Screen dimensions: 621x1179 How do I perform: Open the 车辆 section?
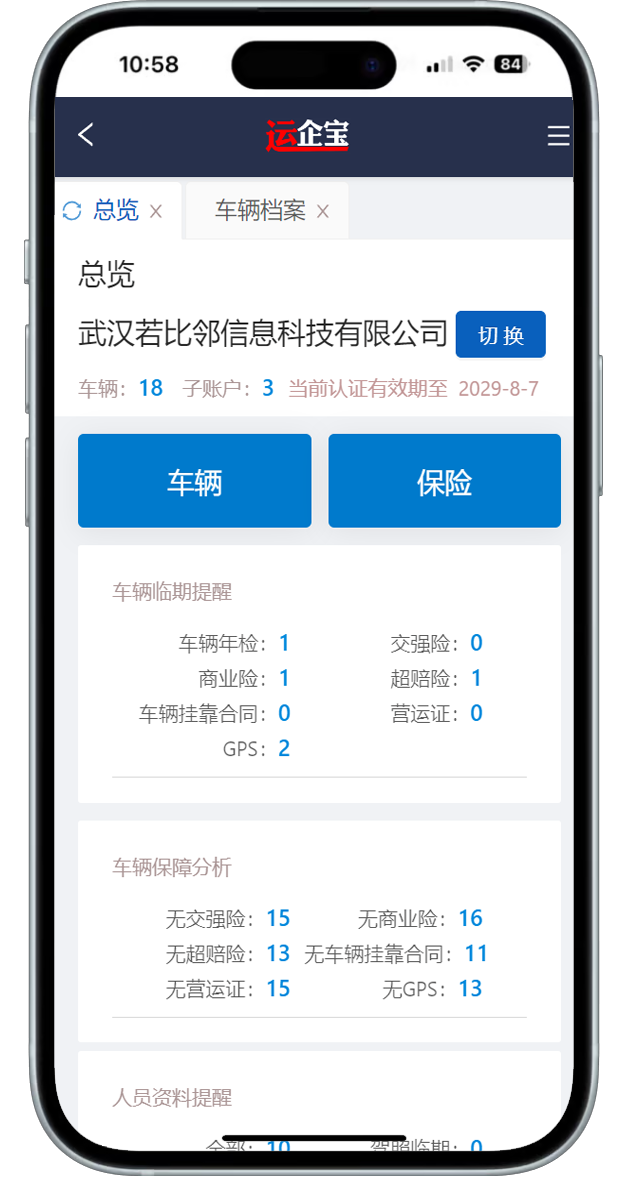tap(194, 481)
